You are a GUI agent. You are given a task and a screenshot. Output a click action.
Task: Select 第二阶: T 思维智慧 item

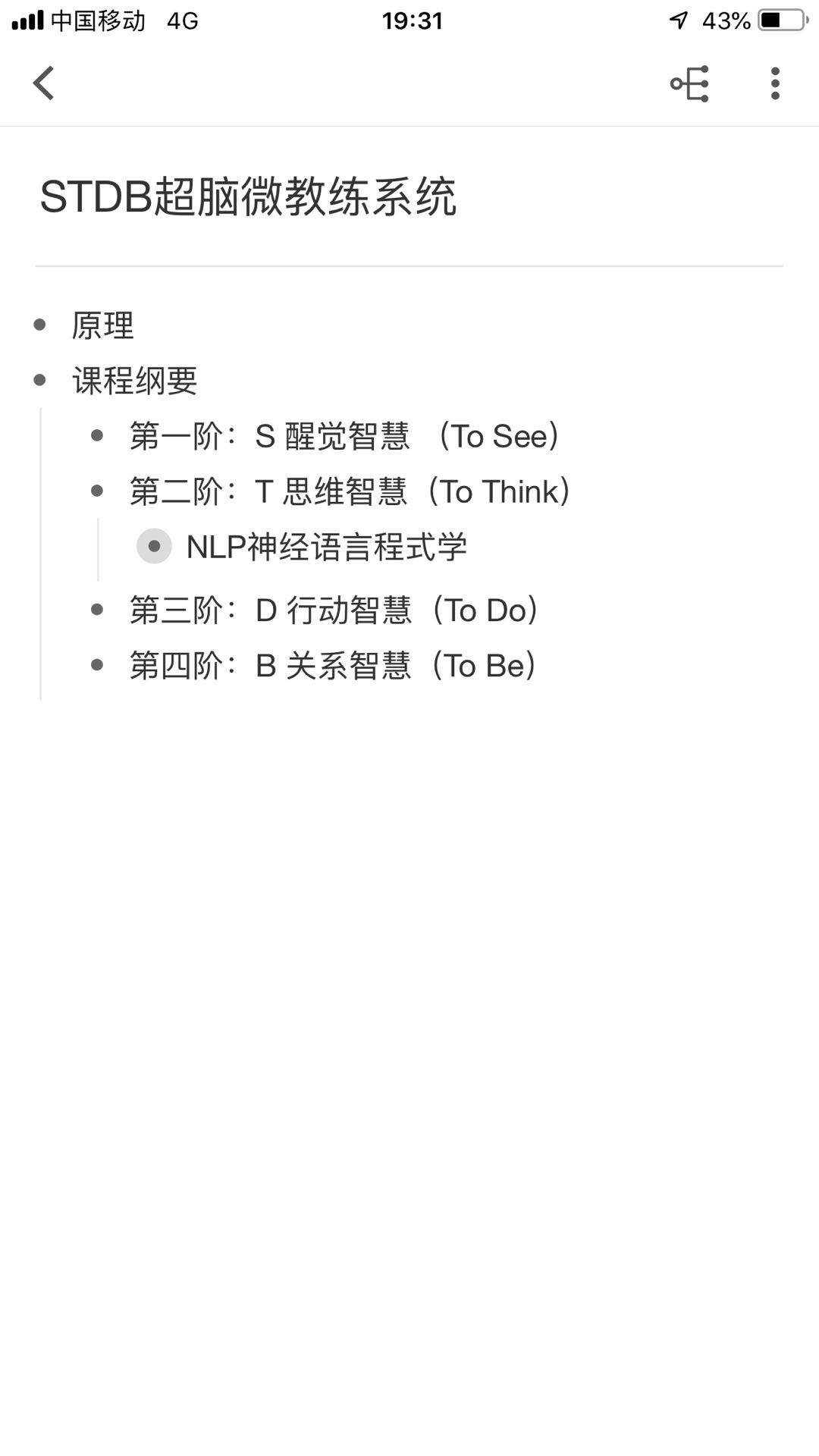350,491
